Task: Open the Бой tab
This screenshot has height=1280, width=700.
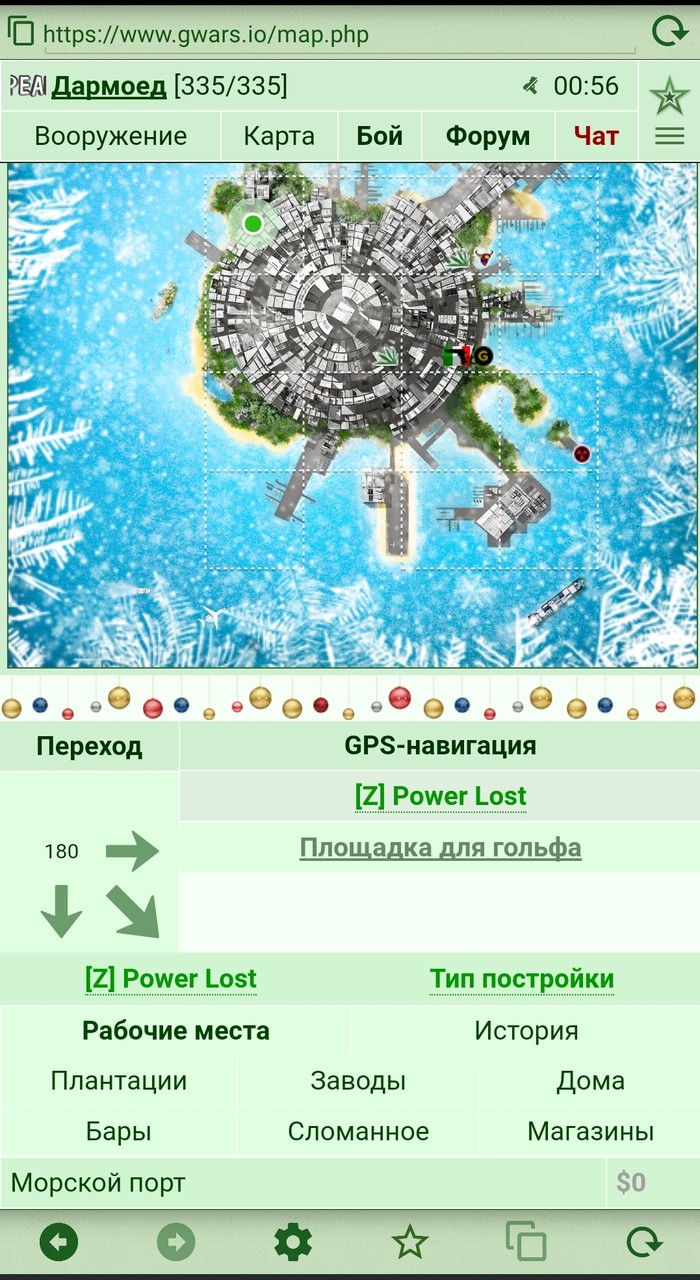Action: 380,136
